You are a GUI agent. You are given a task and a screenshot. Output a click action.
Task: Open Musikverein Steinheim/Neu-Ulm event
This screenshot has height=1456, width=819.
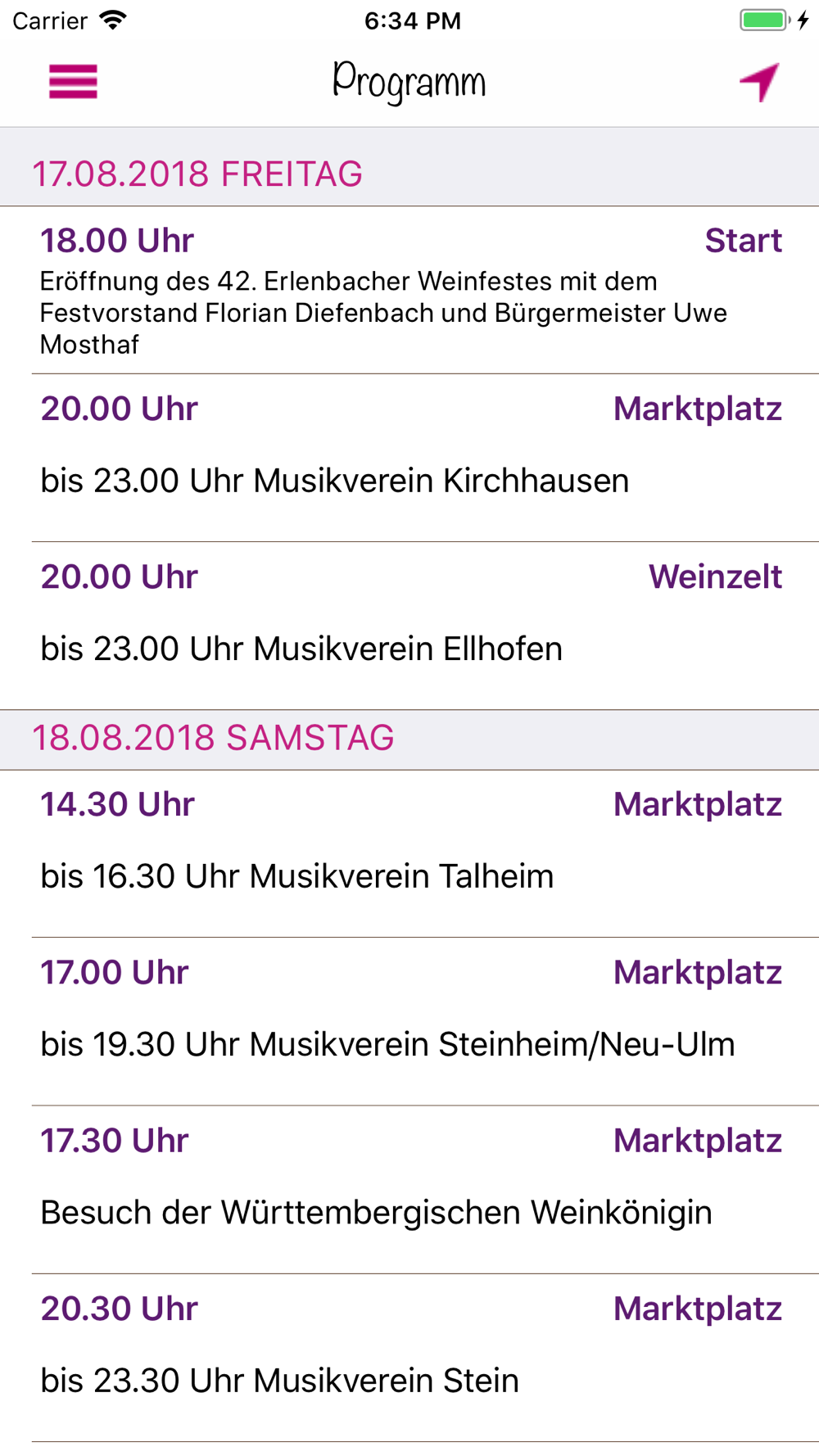(409, 1021)
